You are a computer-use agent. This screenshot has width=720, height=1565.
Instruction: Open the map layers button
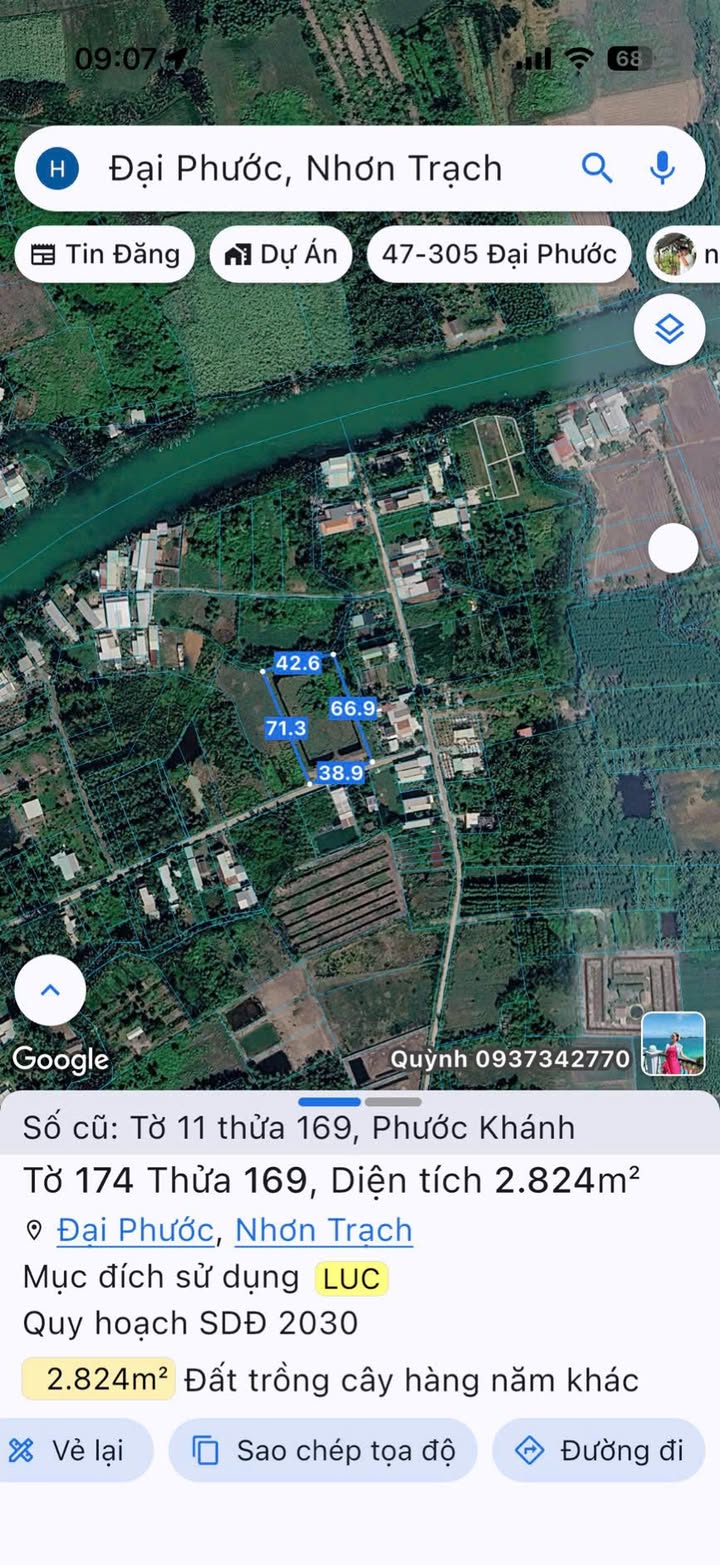point(669,329)
